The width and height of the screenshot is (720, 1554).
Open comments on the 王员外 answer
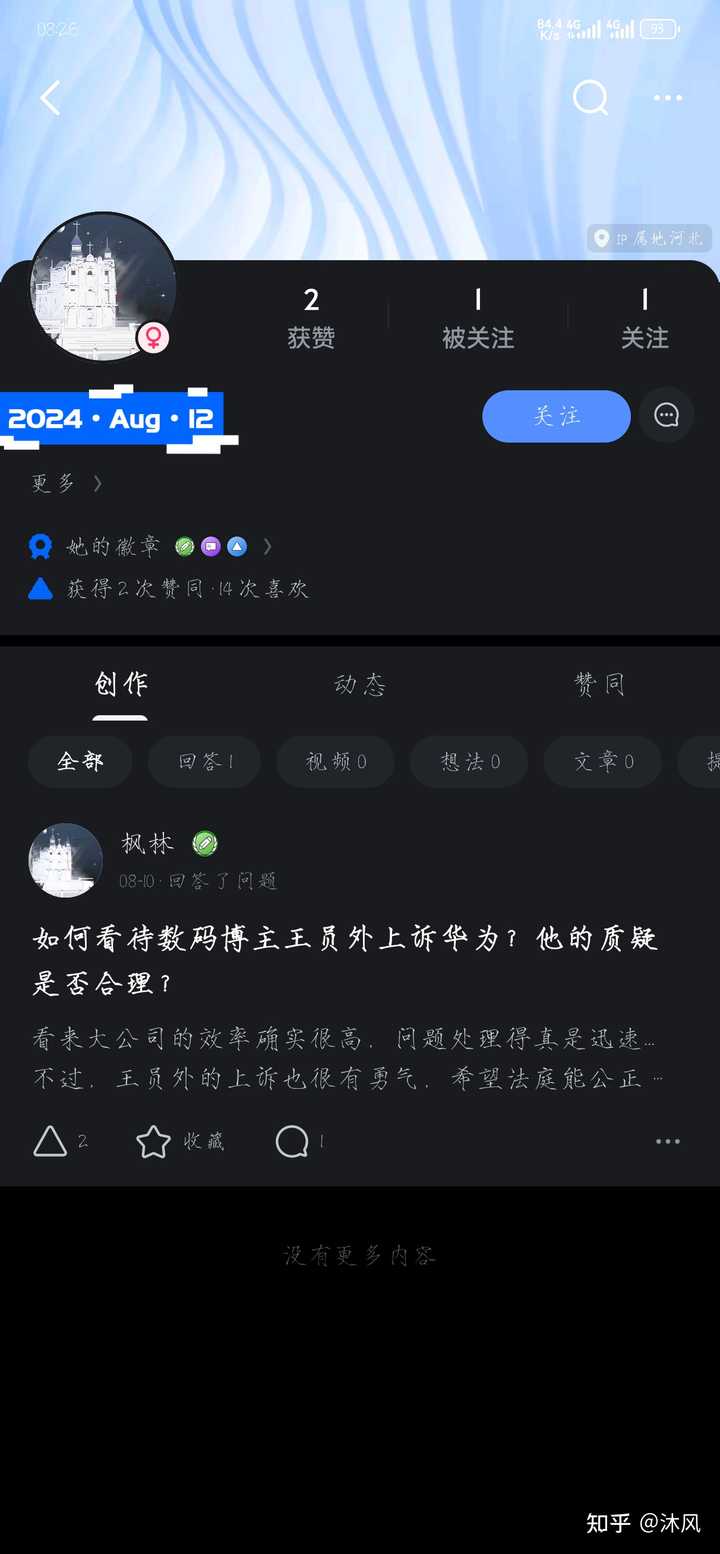click(293, 1141)
